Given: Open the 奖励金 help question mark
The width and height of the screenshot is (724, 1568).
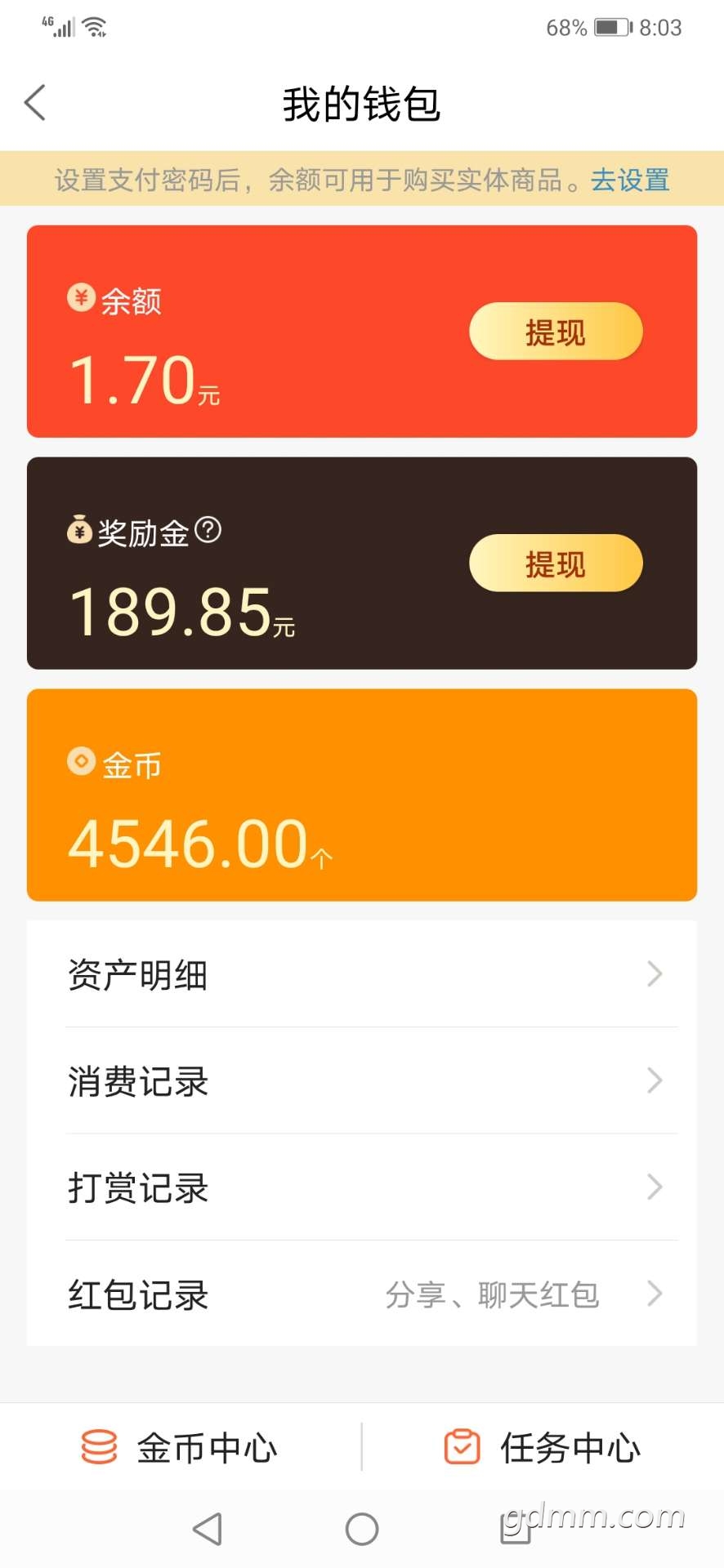Looking at the screenshot, I should 208,530.
